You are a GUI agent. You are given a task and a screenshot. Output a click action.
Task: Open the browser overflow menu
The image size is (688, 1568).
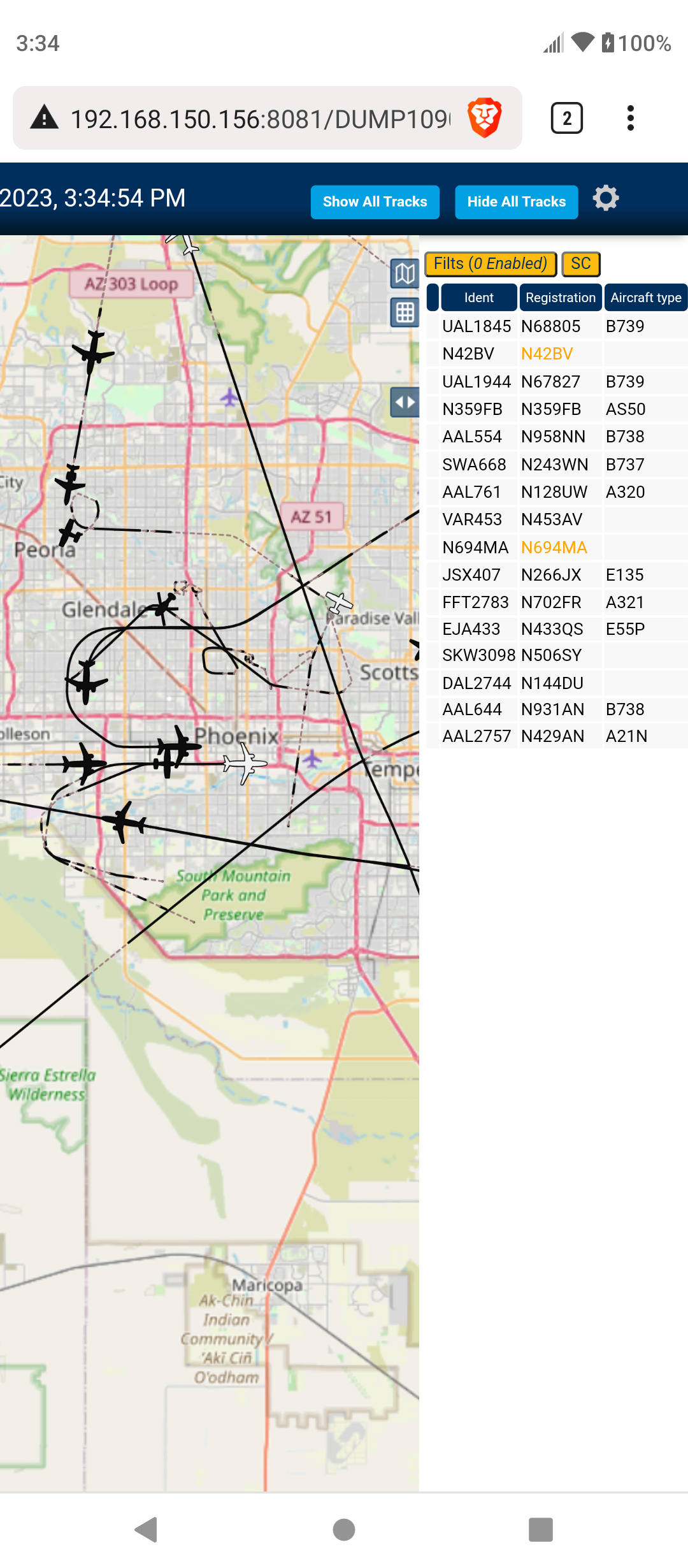tap(631, 119)
